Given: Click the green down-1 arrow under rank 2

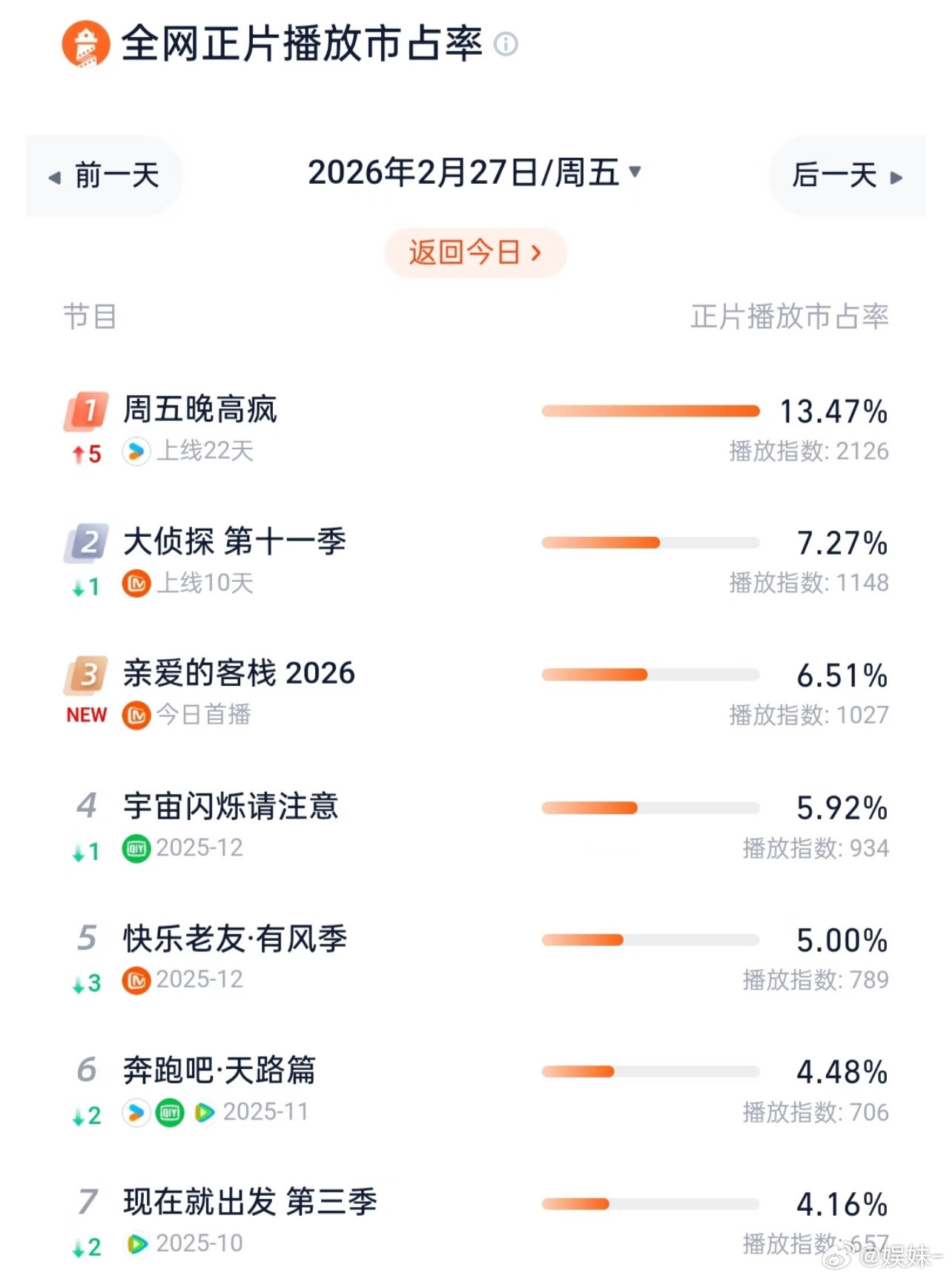Looking at the screenshot, I should coord(84,585).
